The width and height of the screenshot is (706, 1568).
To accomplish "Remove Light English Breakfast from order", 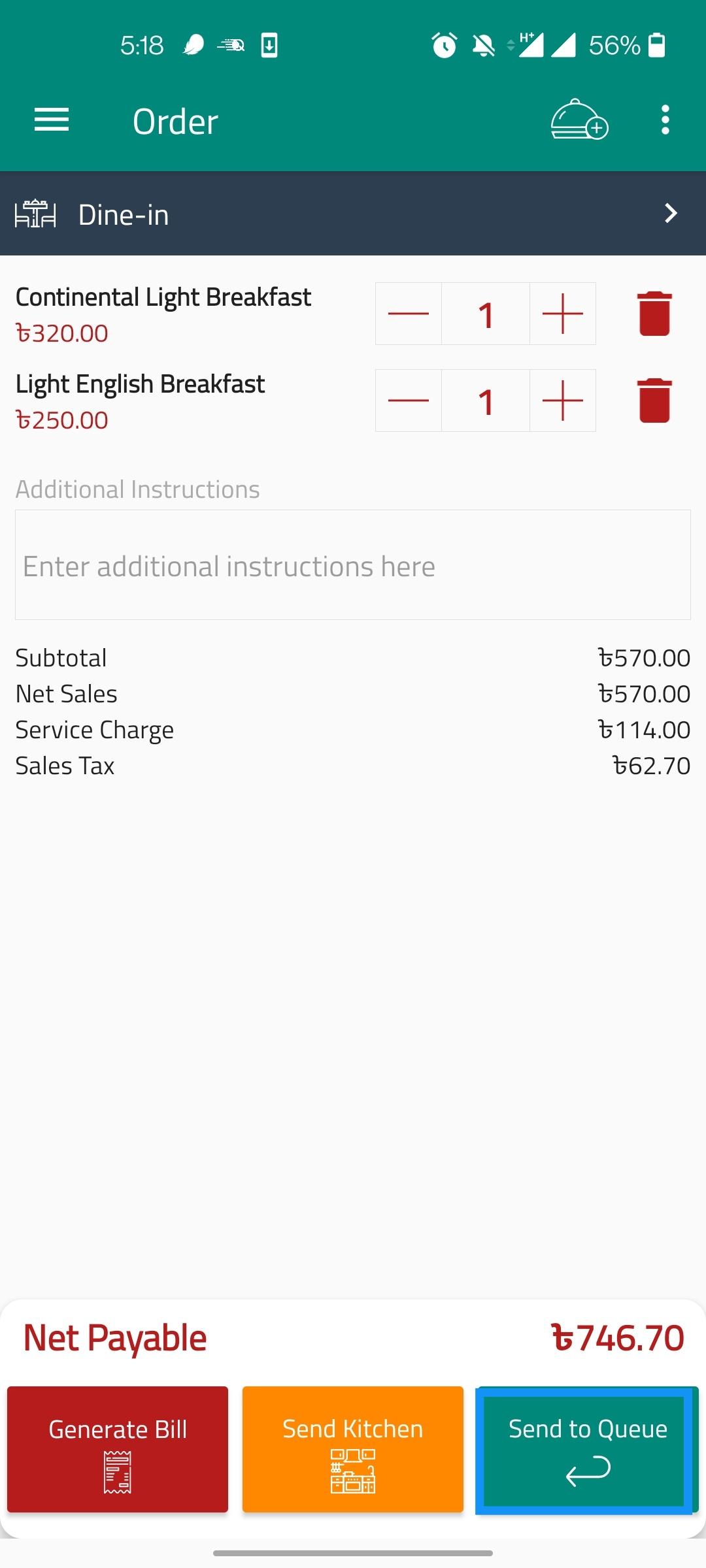I will pyautogui.click(x=655, y=400).
